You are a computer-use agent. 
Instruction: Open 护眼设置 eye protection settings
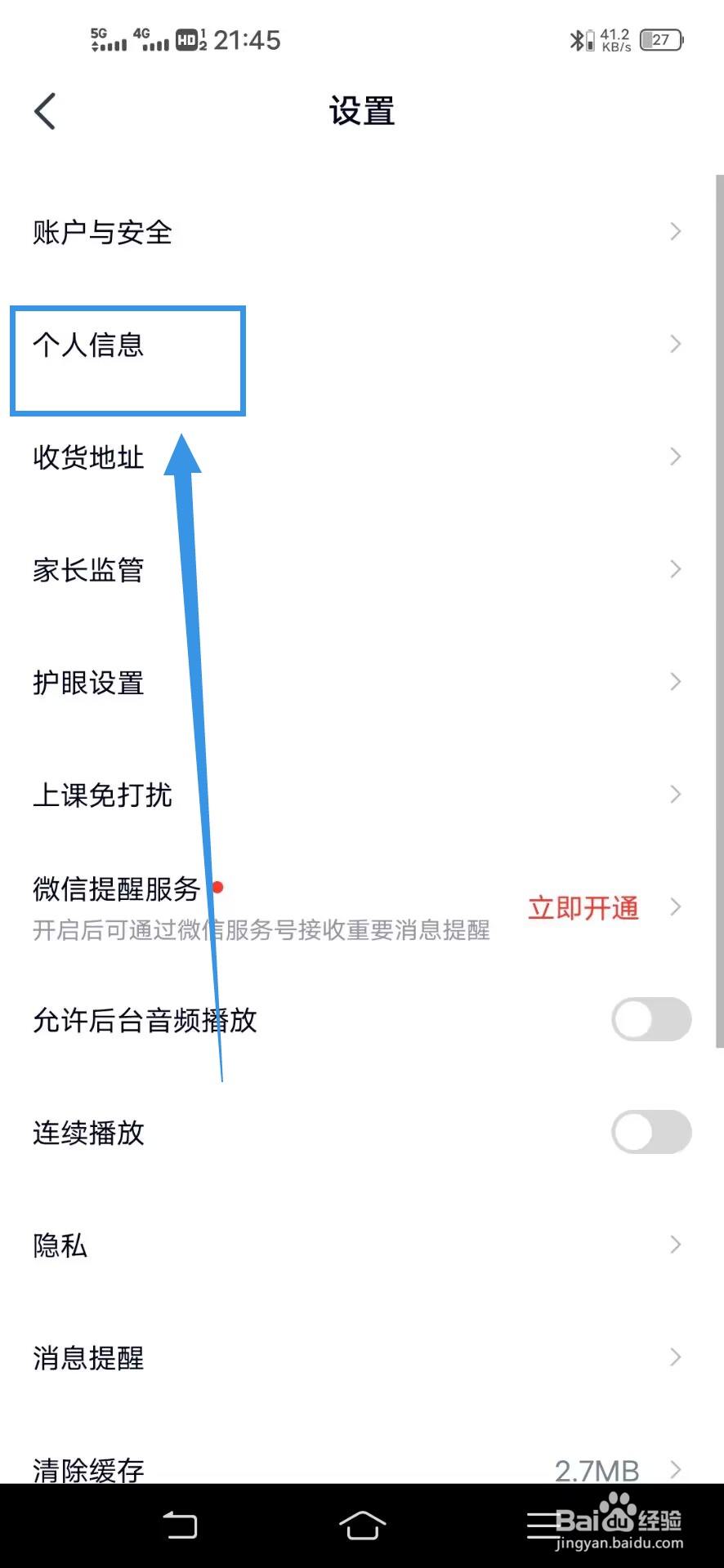pos(87,682)
